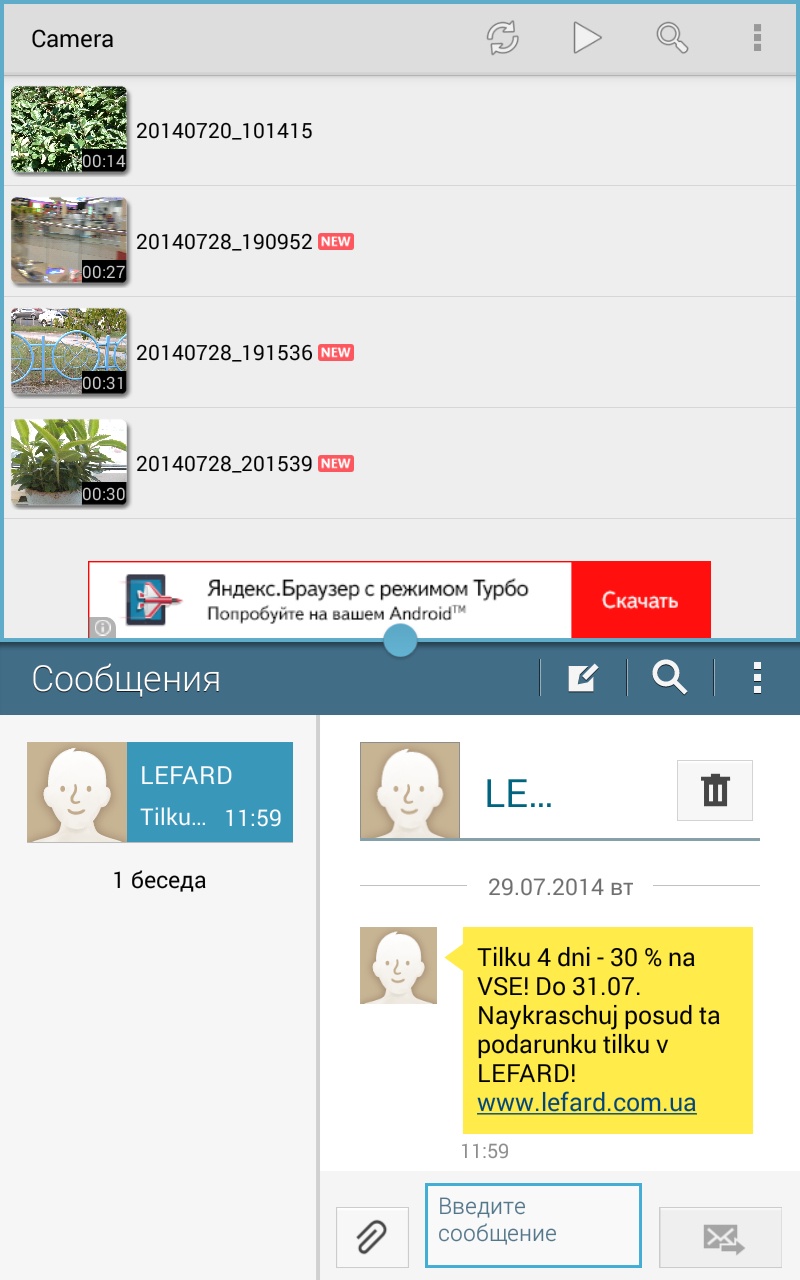Open the Сообщения overflow menu

click(757, 678)
